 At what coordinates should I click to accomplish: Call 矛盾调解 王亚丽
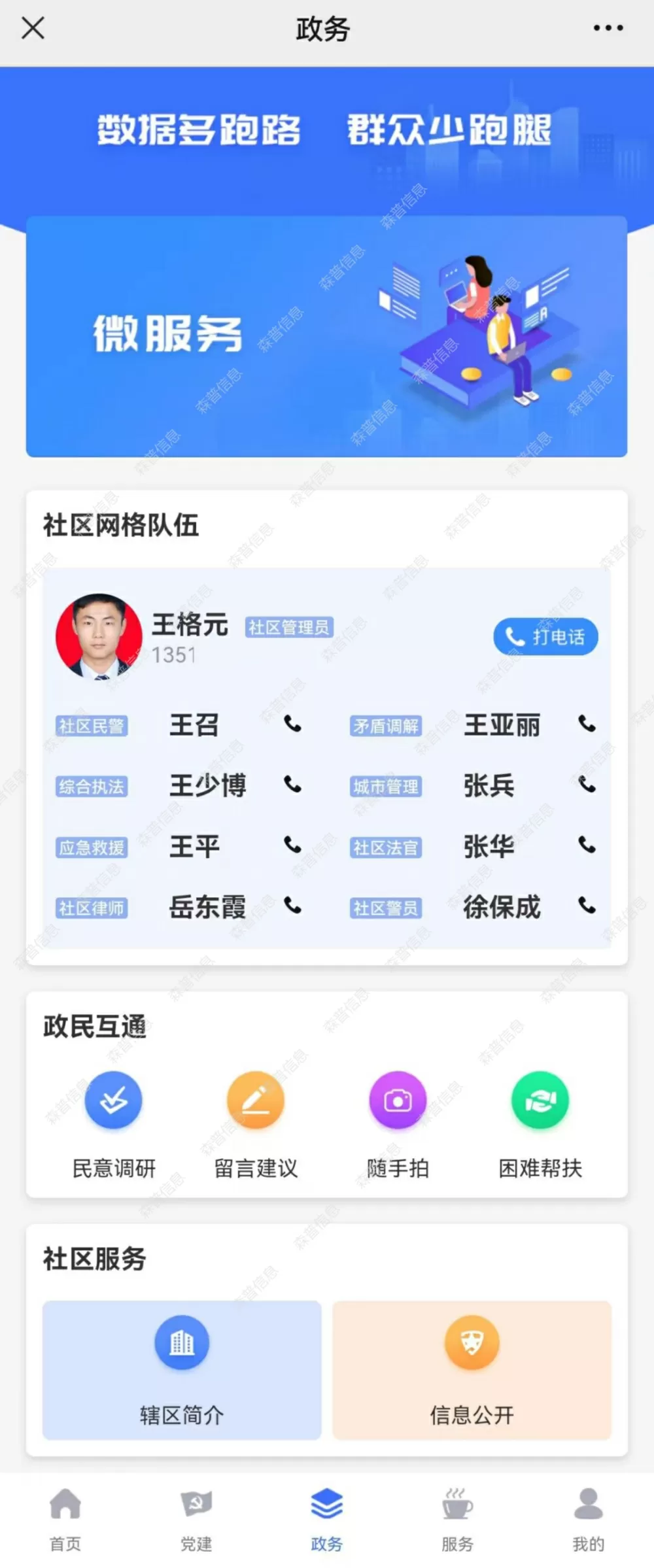pyautogui.click(x=587, y=724)
